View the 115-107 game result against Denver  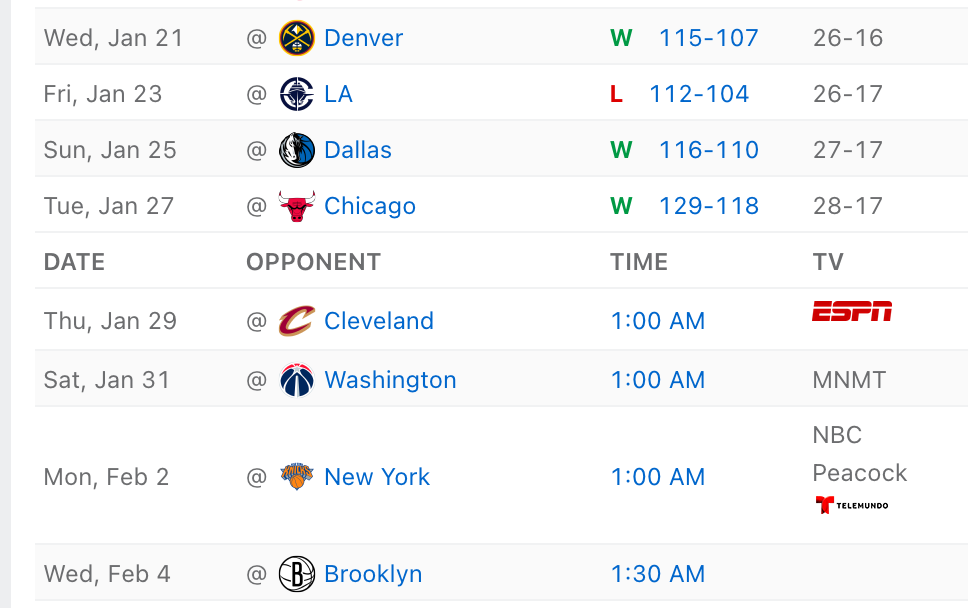coord(709,38)
